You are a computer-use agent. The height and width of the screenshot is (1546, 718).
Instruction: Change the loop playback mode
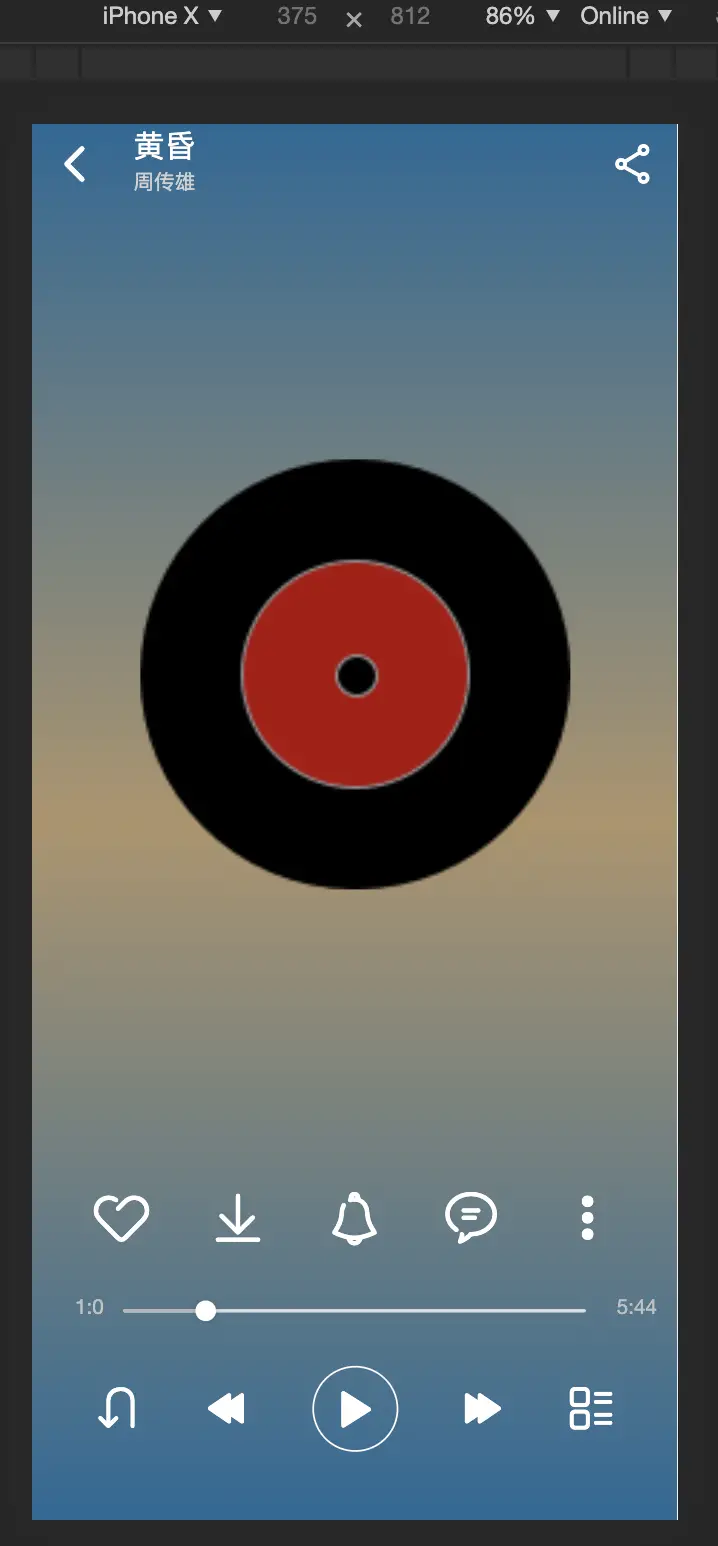117,1409
